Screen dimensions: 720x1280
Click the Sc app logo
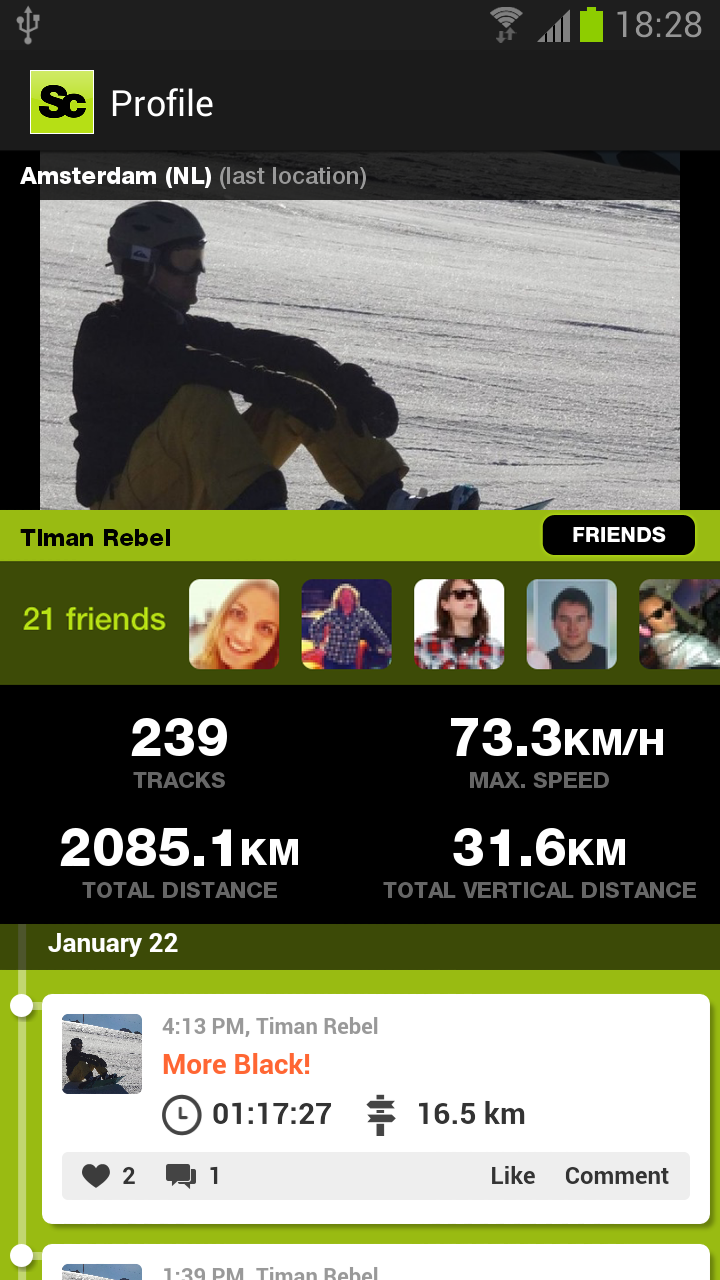(62, 101)
